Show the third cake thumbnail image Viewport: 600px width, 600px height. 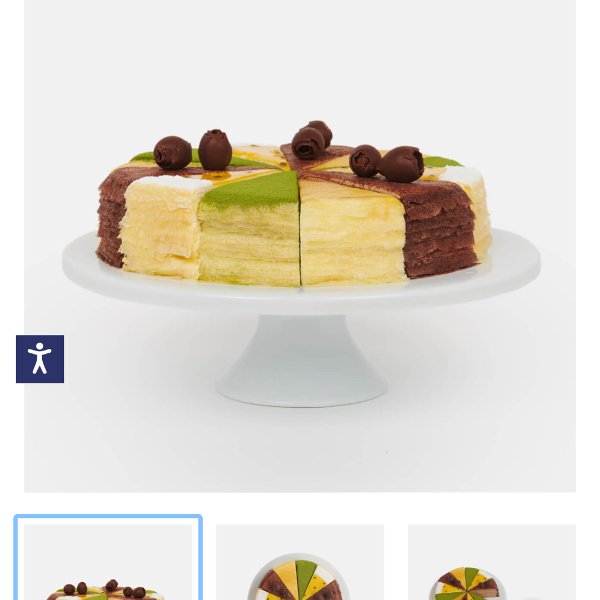(490, 564)
